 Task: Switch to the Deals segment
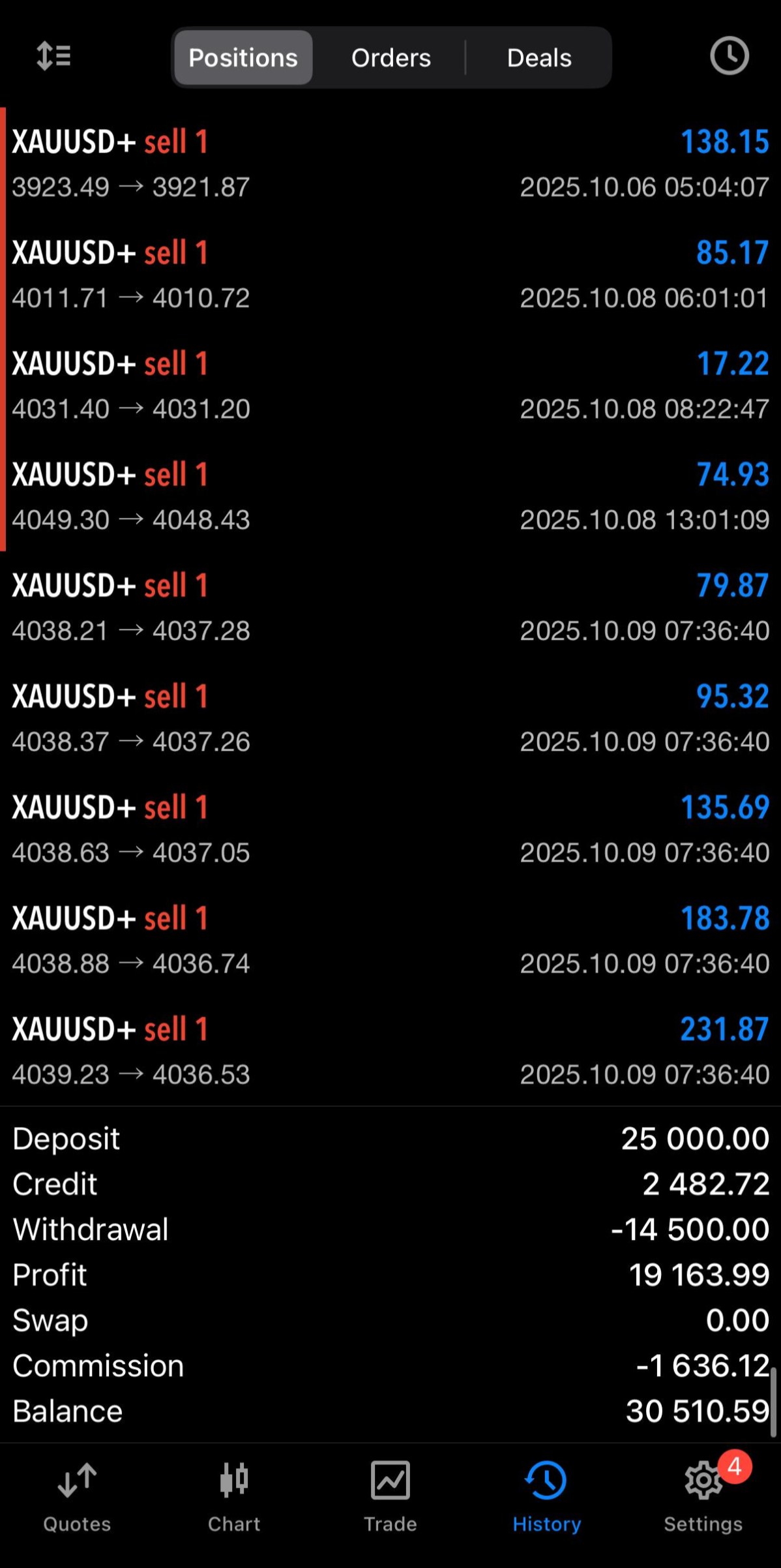coord(539,57)
